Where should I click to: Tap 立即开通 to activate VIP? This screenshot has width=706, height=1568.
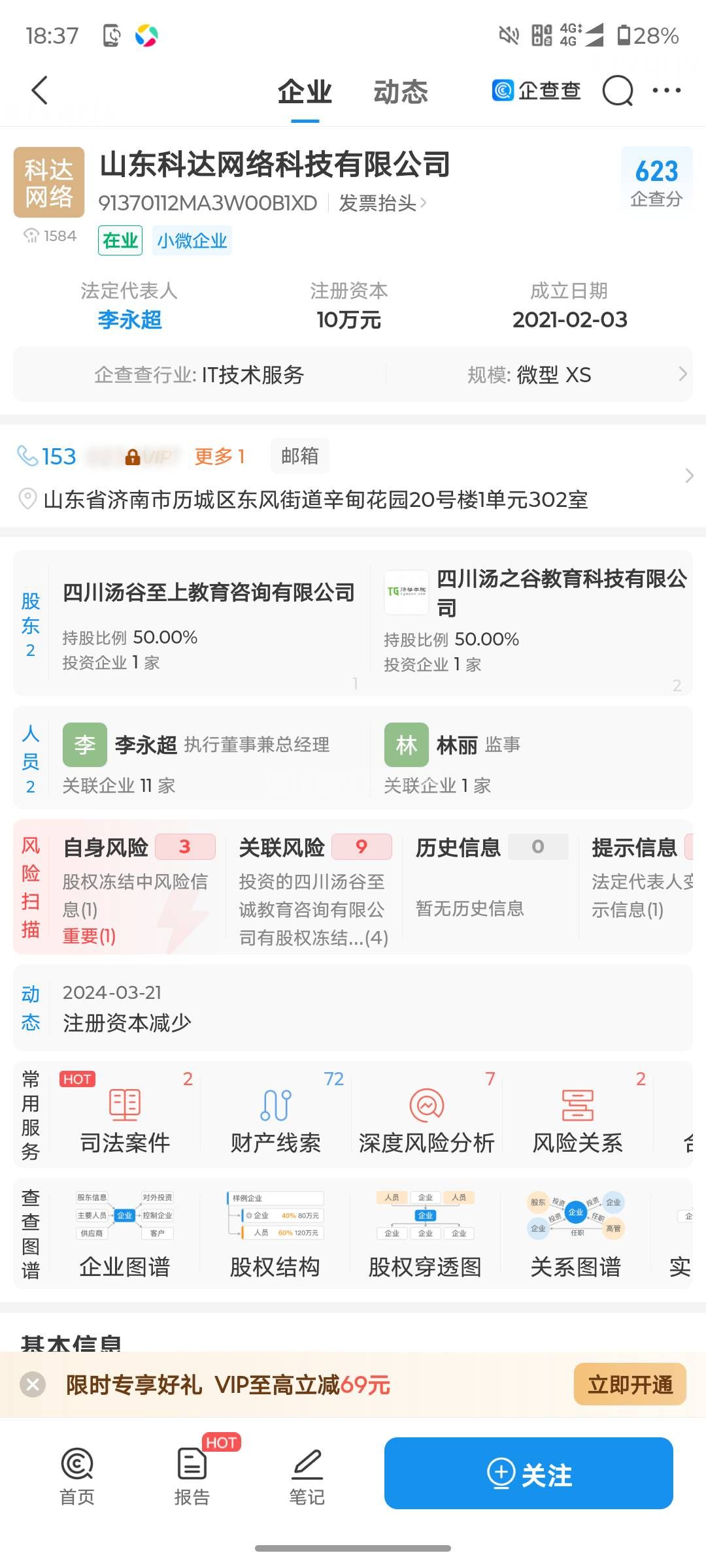[630, 1384]
